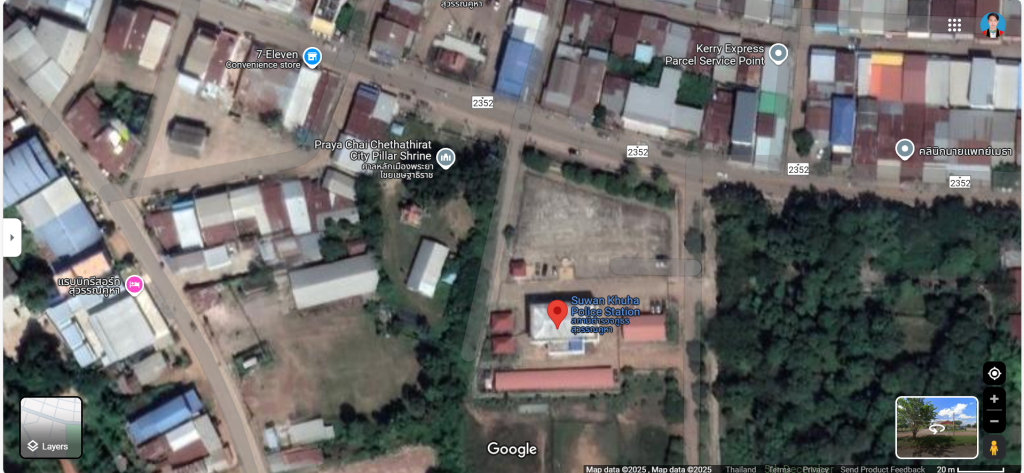
Task: Open the Google apps grid
Action: (954, 25)
